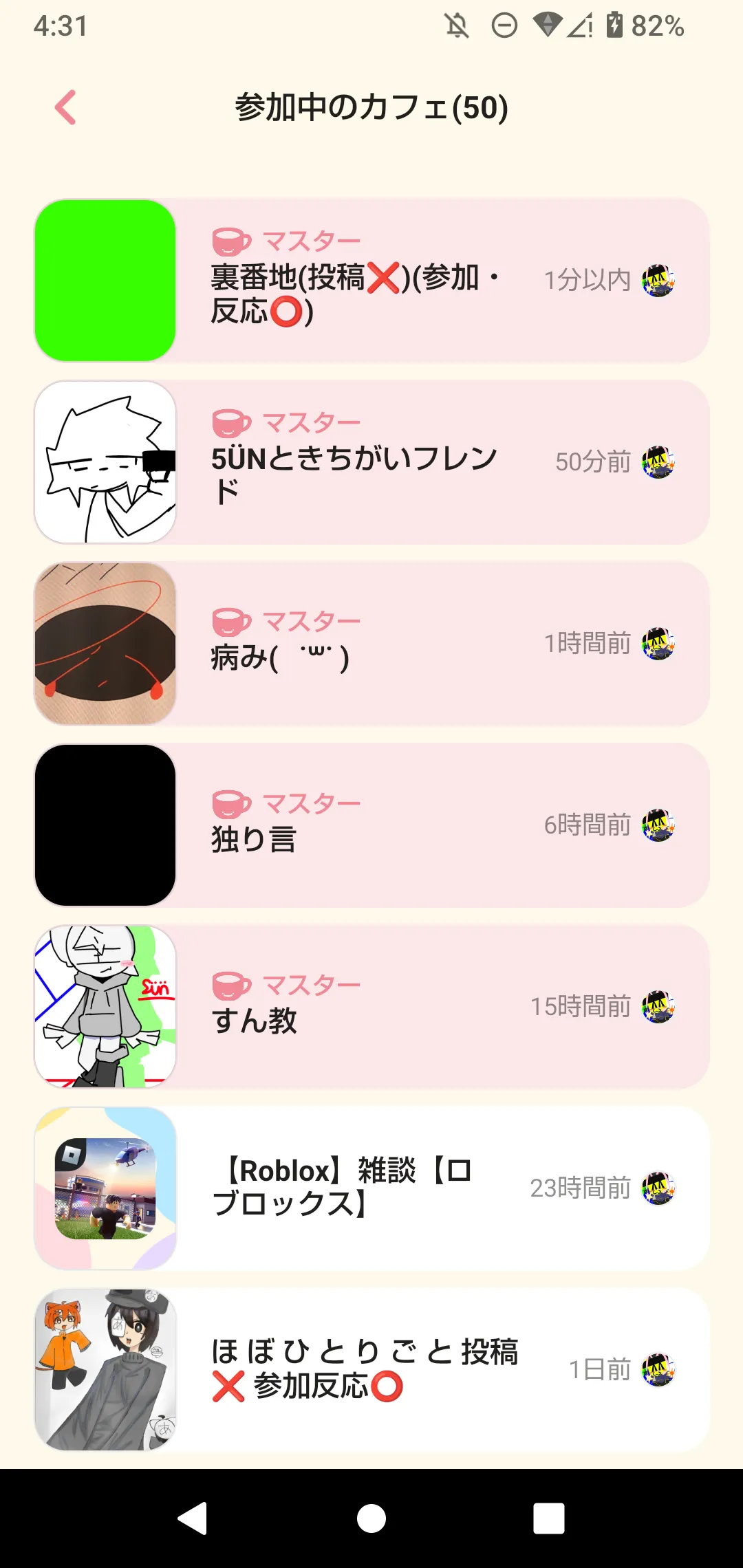Open the Roblox 雑談 cafe
Screen dimensions: 743x1568
coord(371,1188)
